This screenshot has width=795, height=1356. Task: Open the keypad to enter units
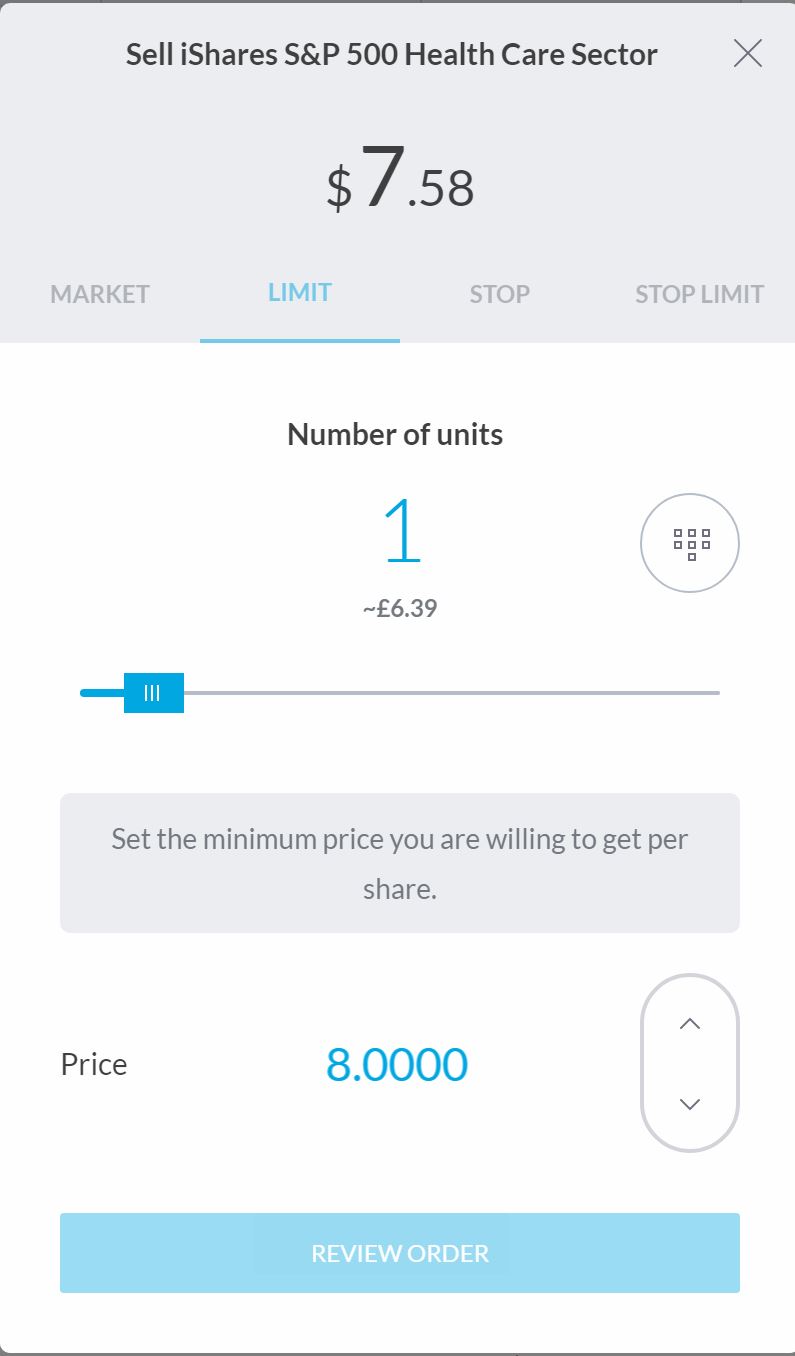coord(690,543)
